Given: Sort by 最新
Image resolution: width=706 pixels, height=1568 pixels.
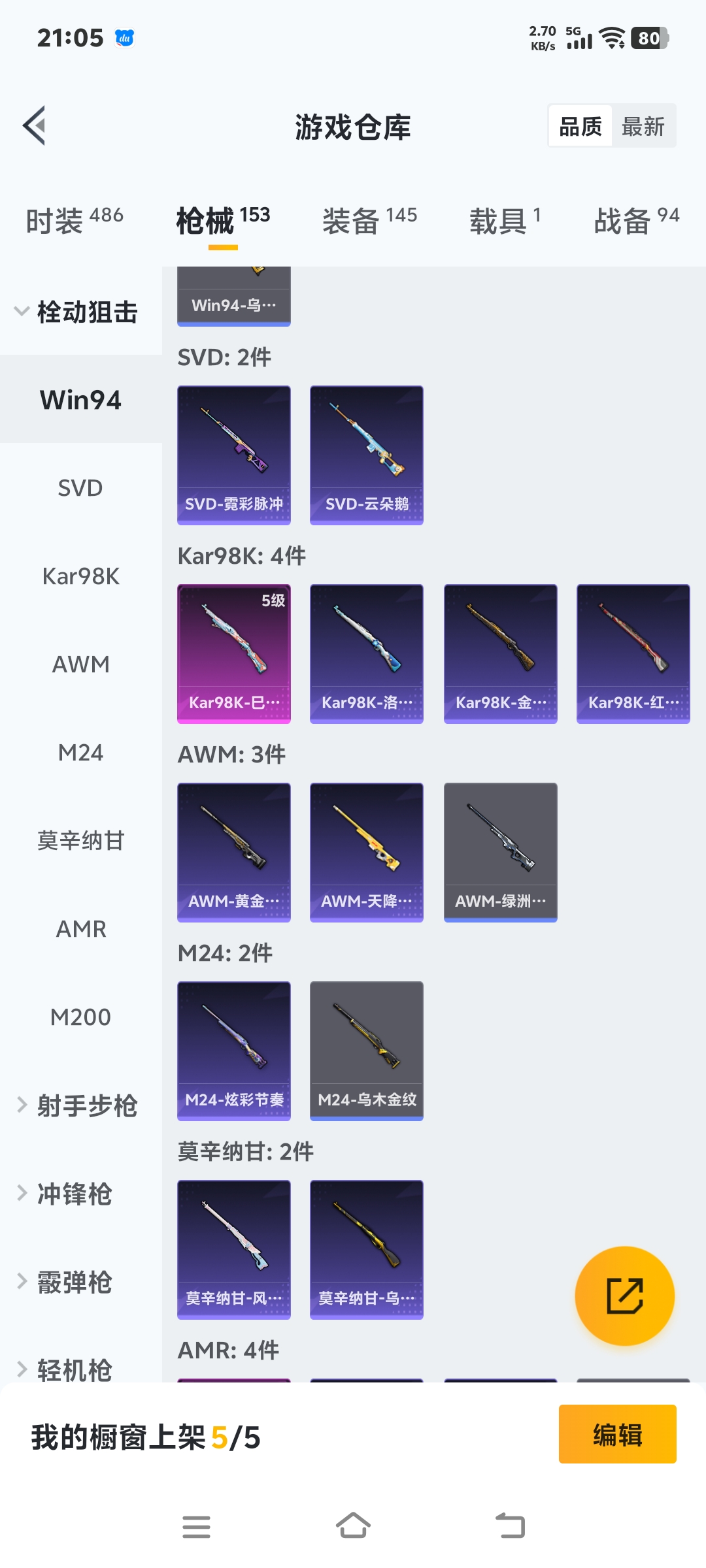Looking at the screenshot, I should [643, 126].
